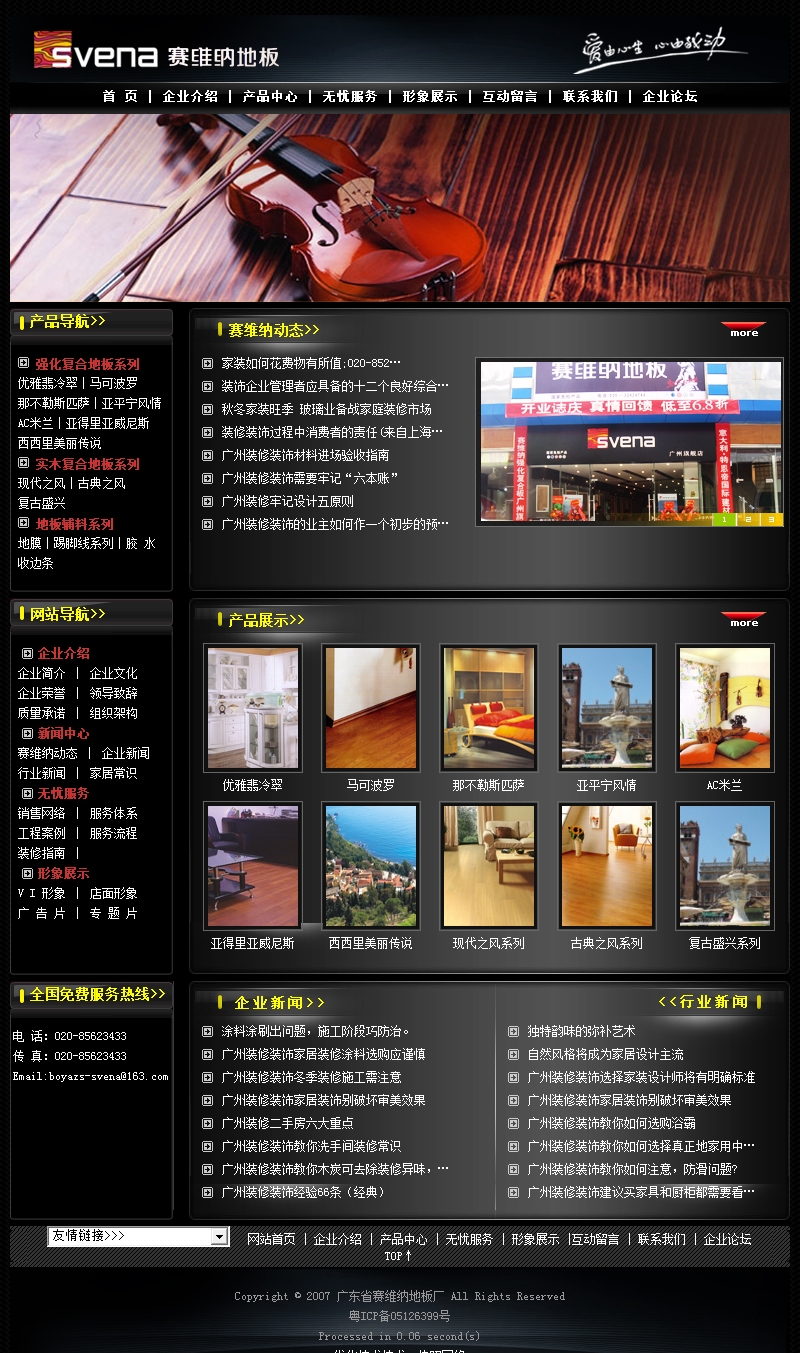Tap the more button beside 赛维纳动态
Screen dimensions: 800x1353
743,330
